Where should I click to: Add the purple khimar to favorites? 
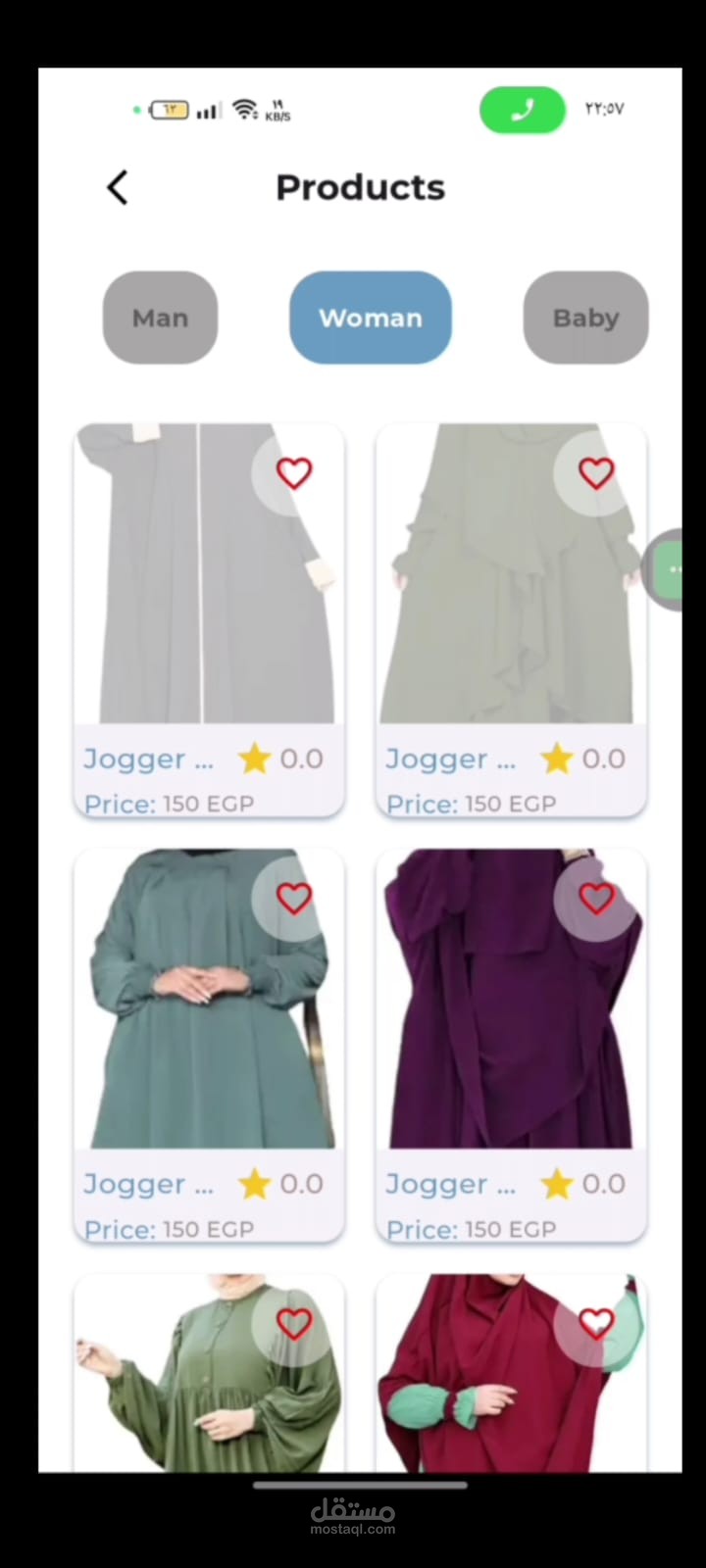tap(595, 899)
